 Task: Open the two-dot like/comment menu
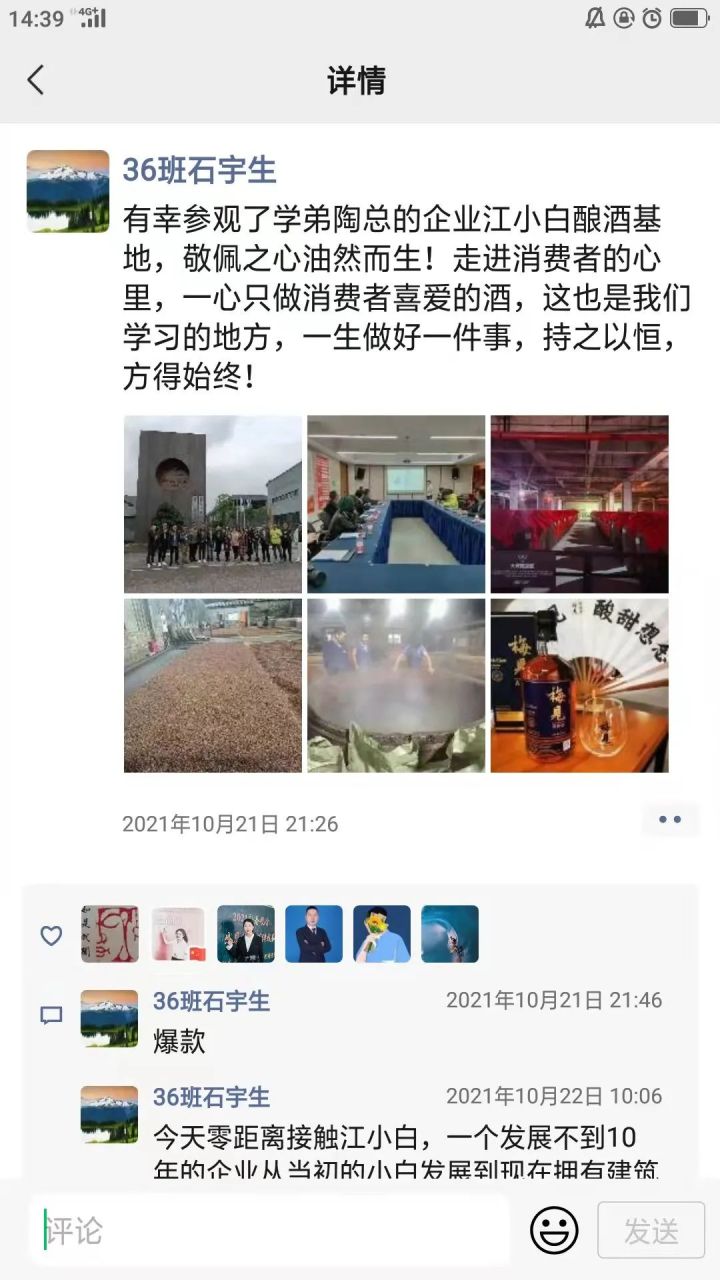[x=669, y=820]
